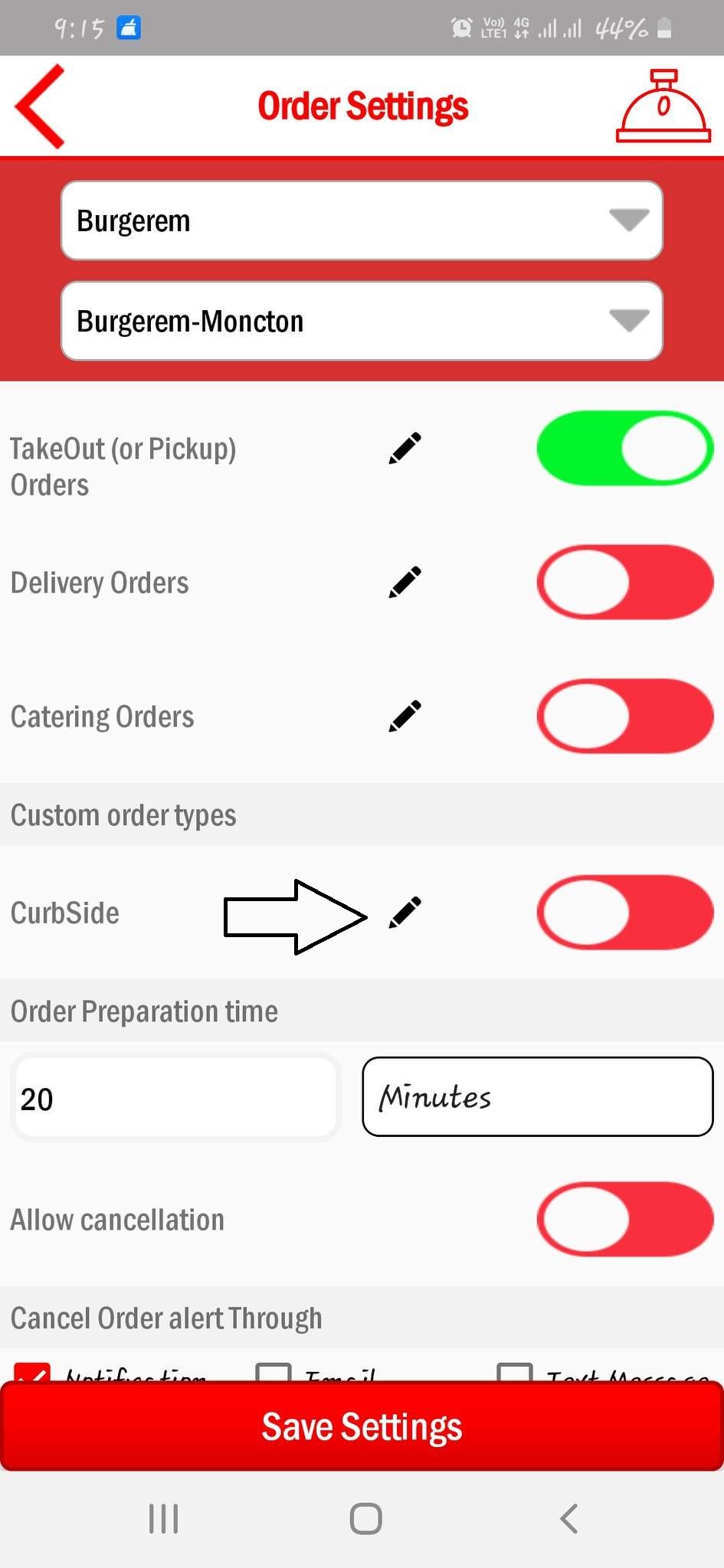This screenshot has height=1568, width=724.
Task: Open the Minutes unit selector
Action: click(537, 1096)
